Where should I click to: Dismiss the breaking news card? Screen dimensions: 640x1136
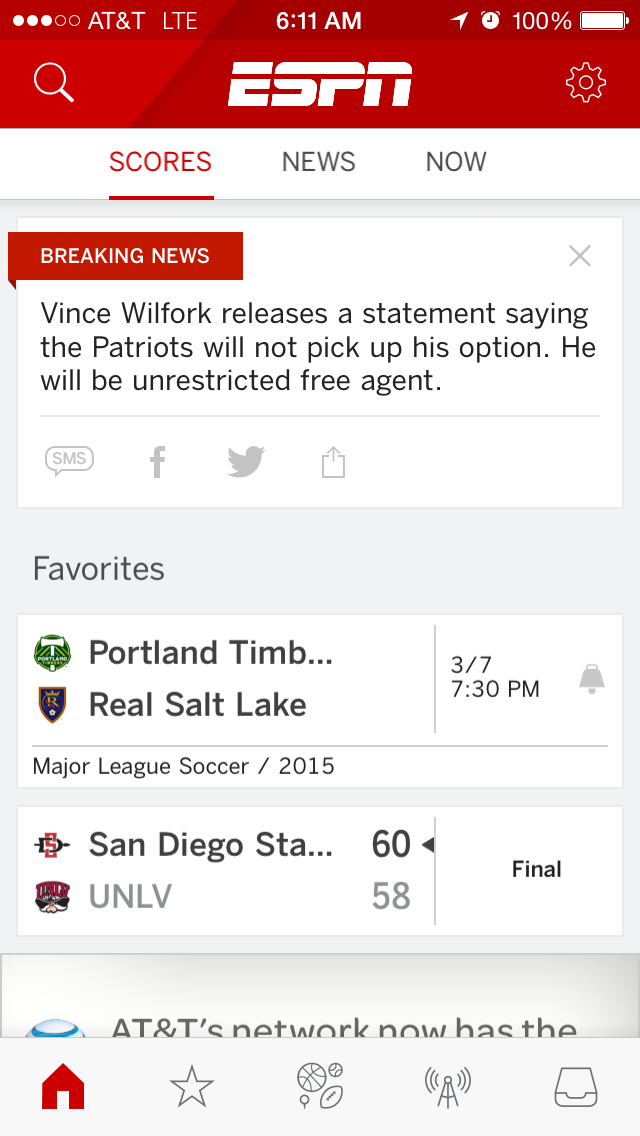pos(580,256)
